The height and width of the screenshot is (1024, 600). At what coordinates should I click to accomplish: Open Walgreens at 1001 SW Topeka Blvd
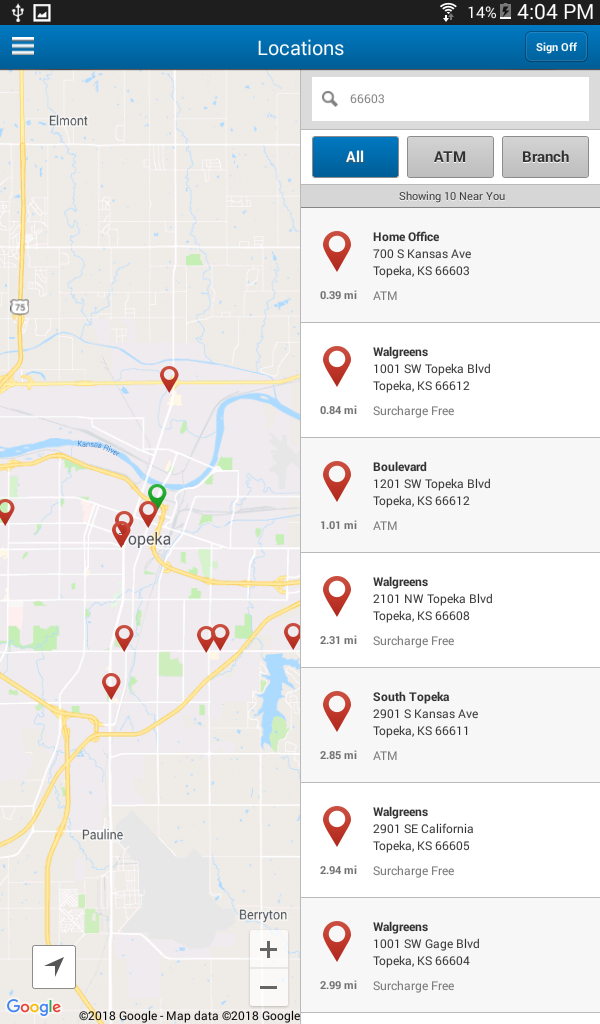coord(450,380)
